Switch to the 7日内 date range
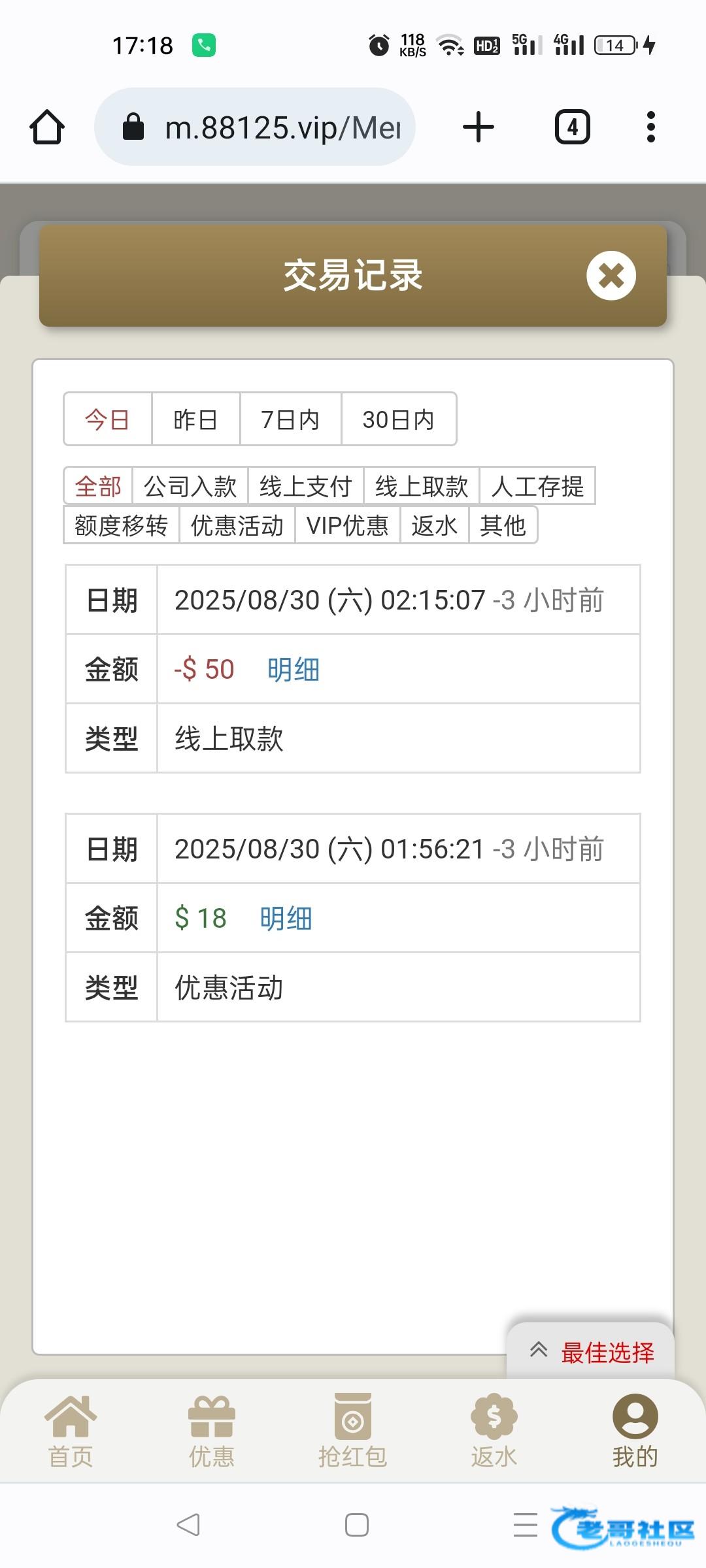Screen dimensions: 706x1568 tap(290, 419)
